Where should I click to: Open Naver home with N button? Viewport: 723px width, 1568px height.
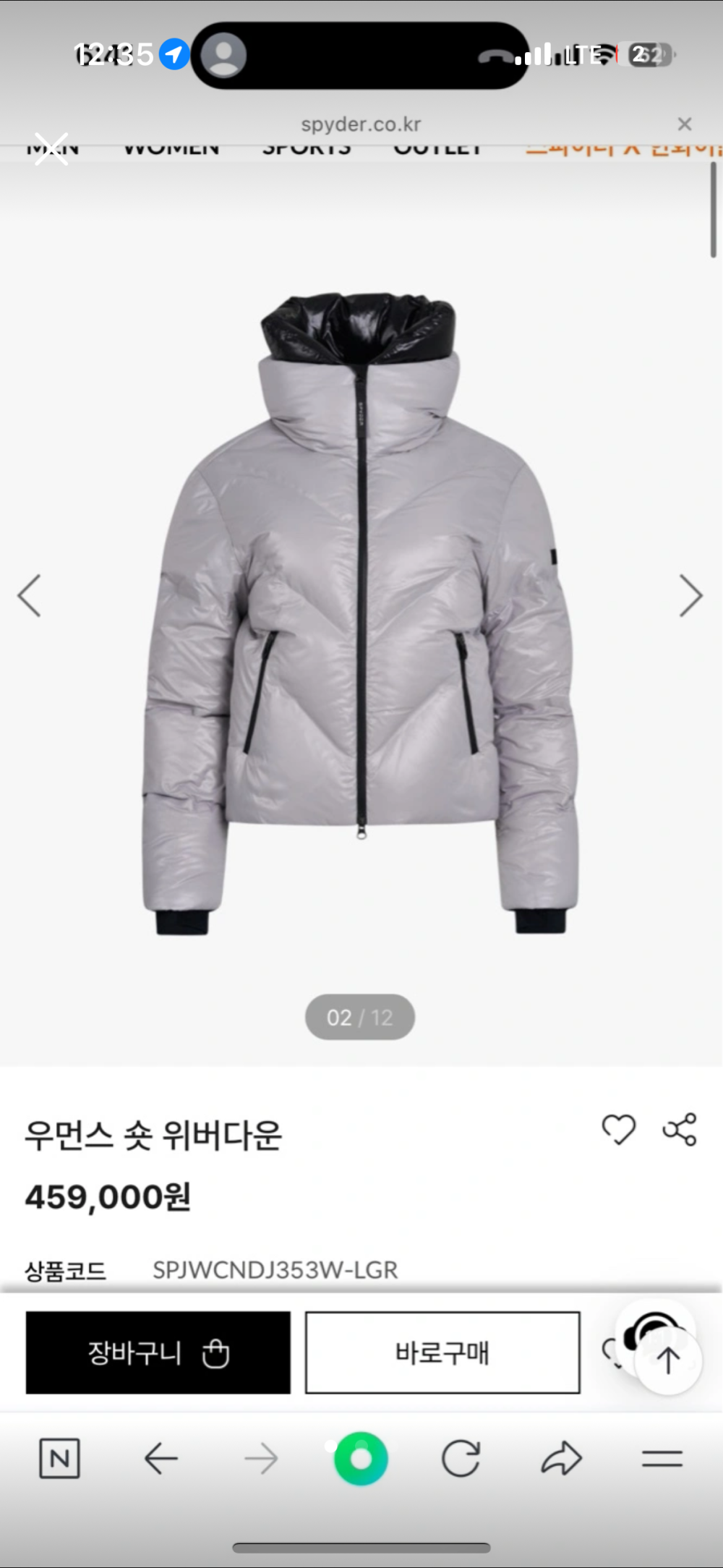click(x=59, y=1459)
